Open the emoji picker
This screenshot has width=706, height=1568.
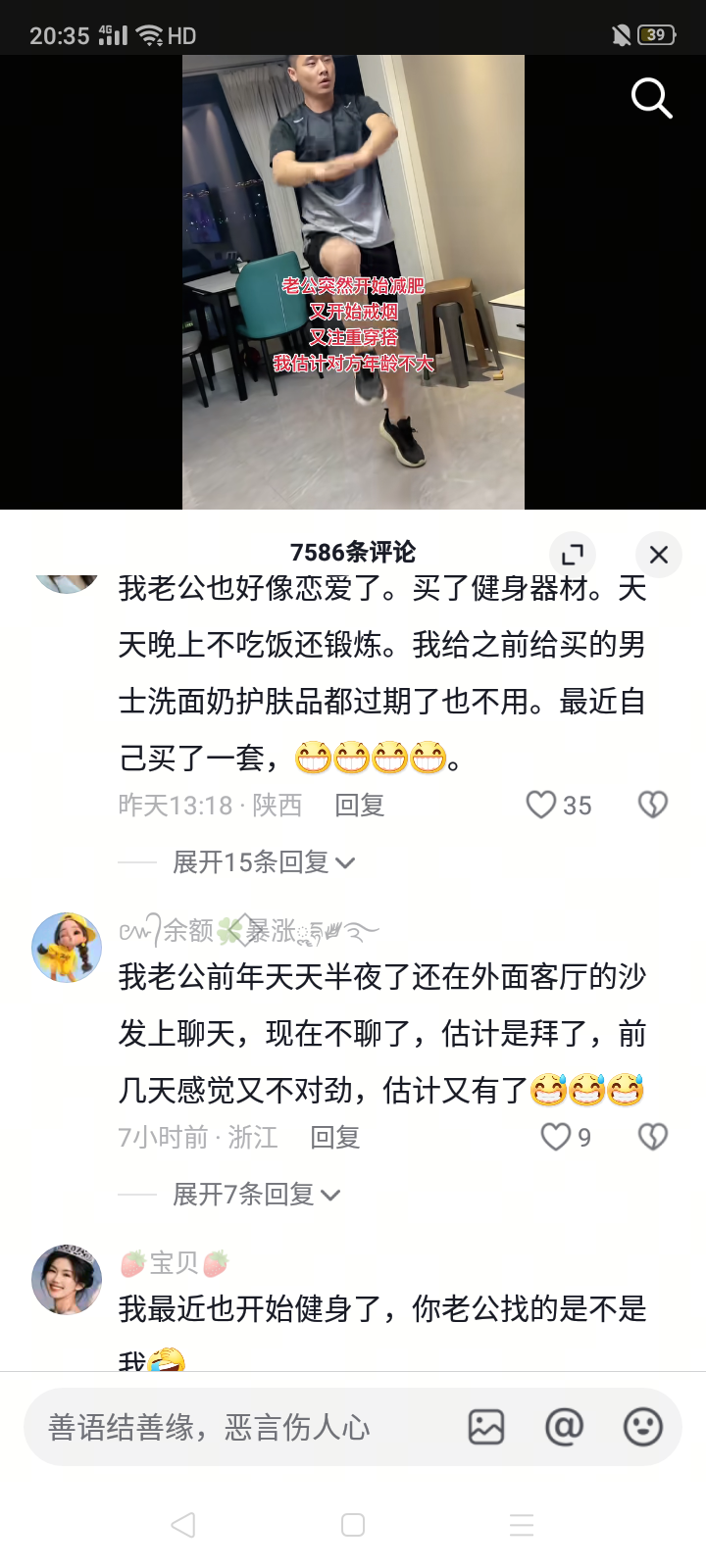[643, 1427]
